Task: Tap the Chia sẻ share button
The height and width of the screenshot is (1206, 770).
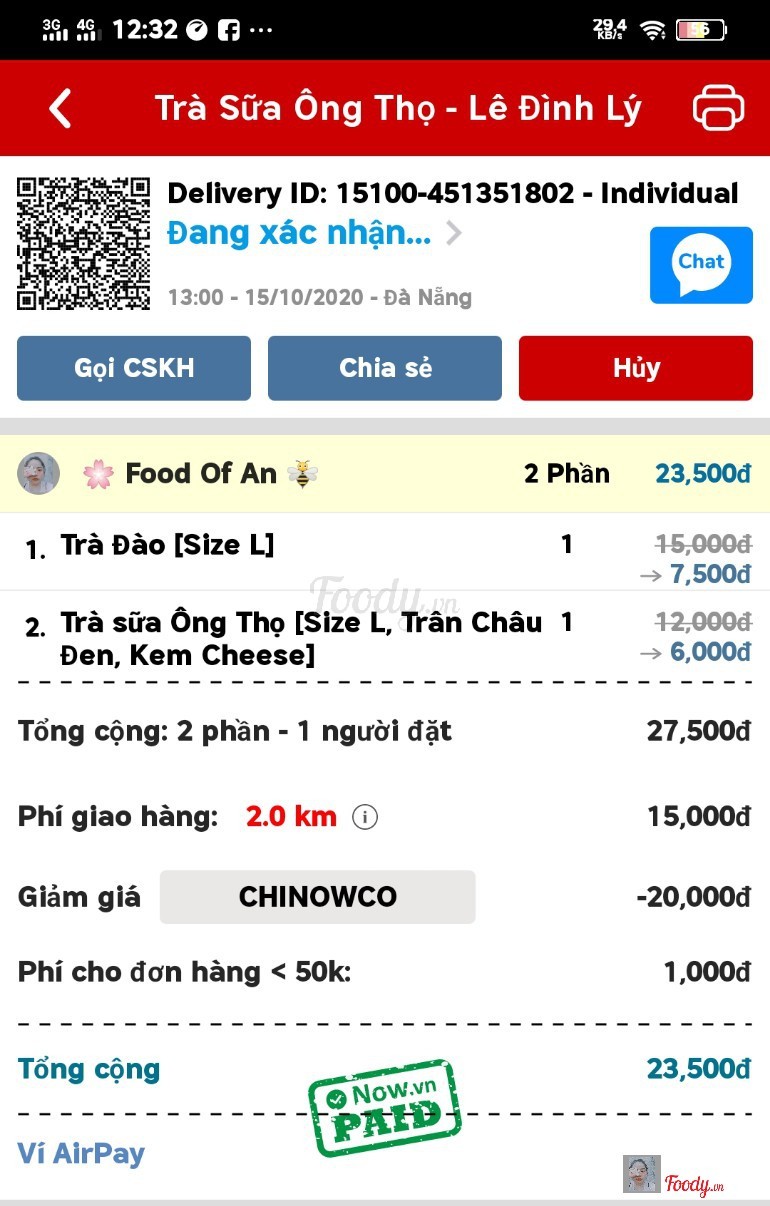Action: pyautogui.click(x=385, y=368)
